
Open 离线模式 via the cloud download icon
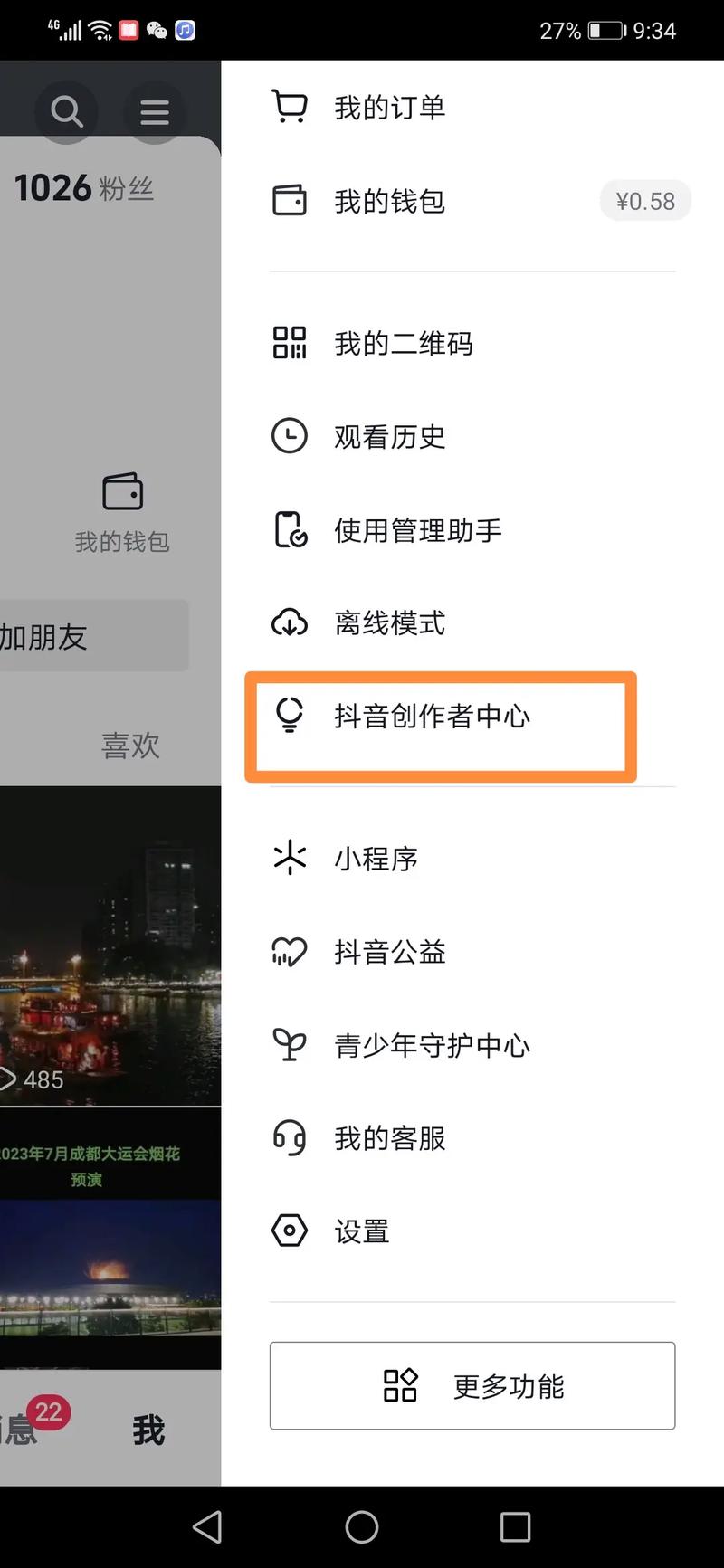289,622
